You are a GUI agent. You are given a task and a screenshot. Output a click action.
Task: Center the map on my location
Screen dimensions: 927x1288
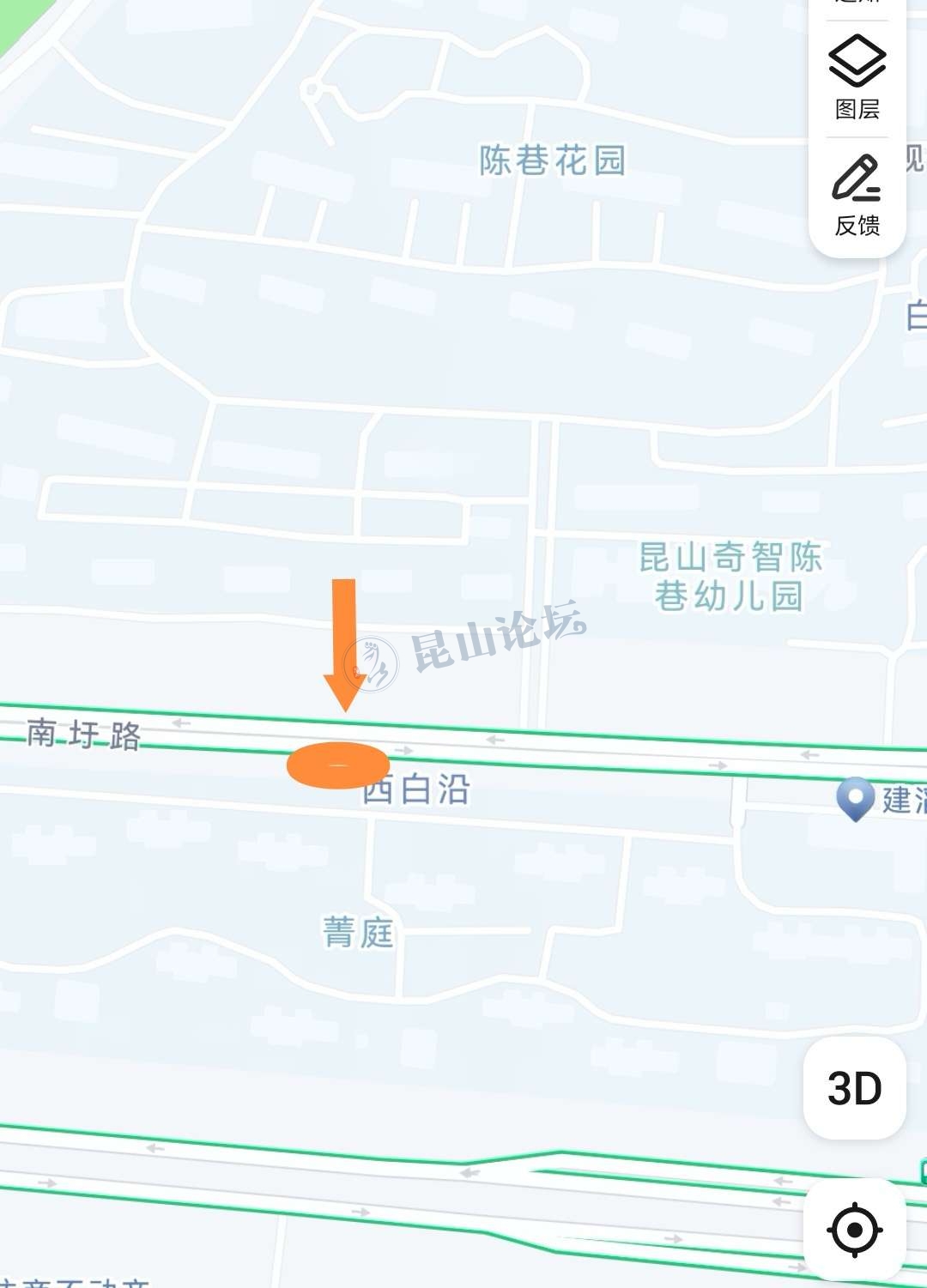(855, 1230)
